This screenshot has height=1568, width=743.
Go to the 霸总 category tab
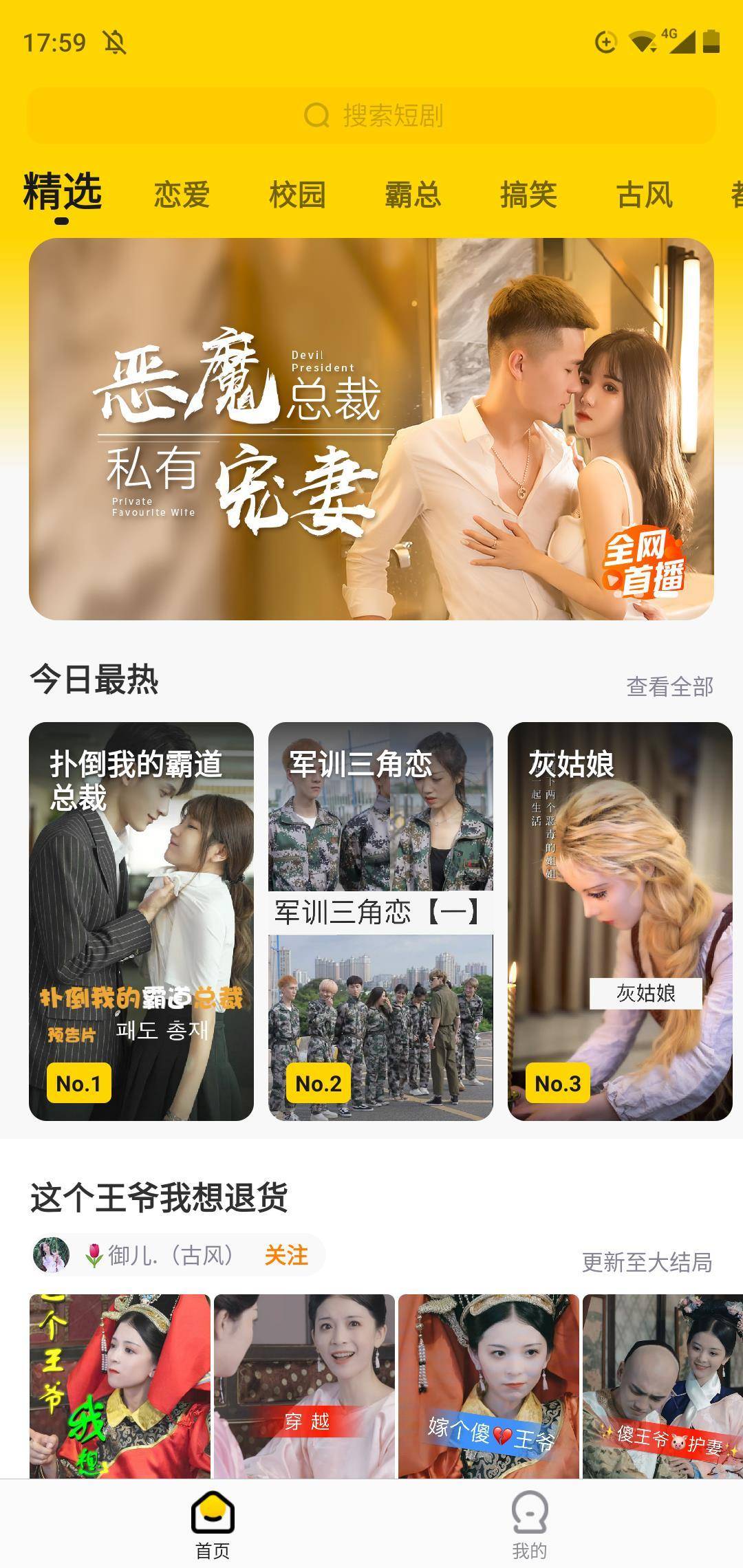[413, 195]
